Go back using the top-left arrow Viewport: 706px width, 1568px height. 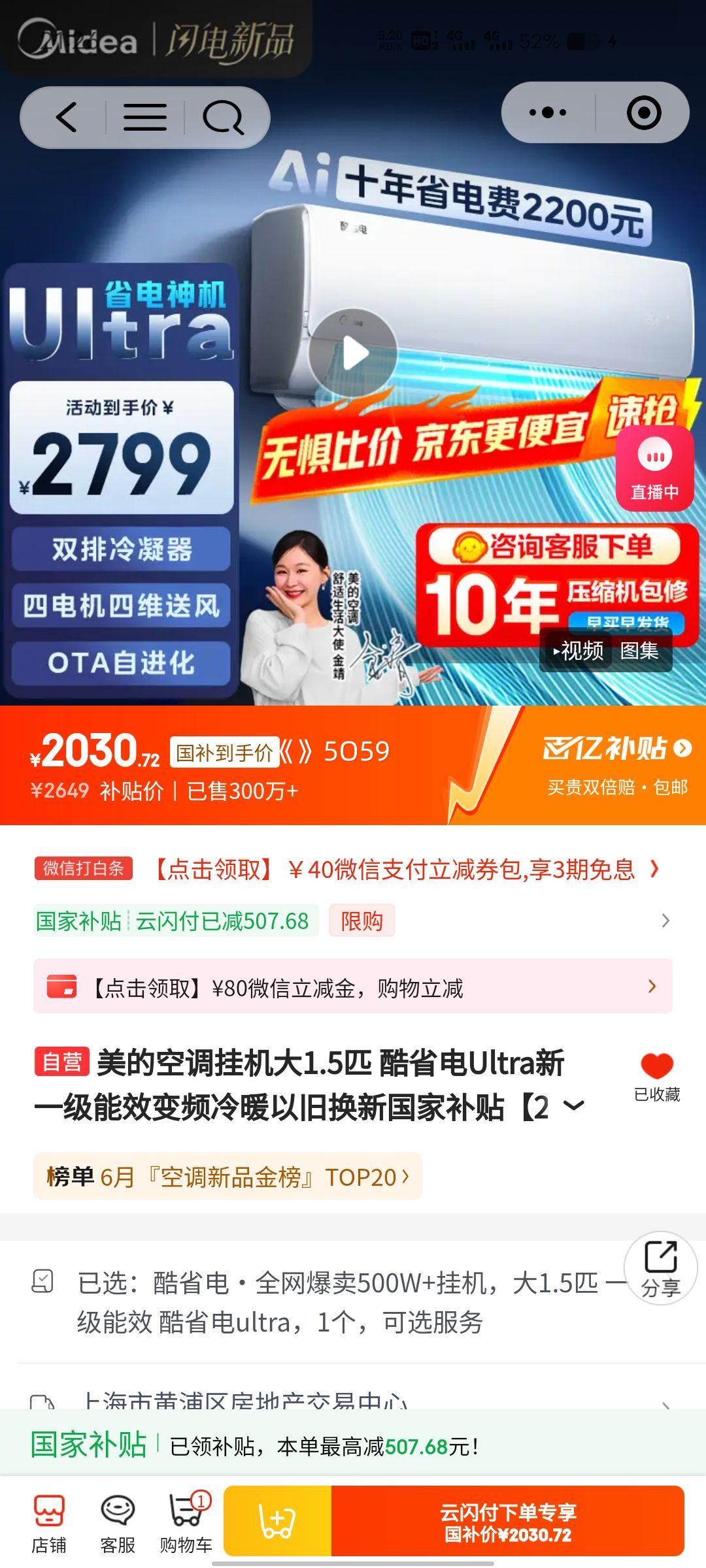point(67,118)
